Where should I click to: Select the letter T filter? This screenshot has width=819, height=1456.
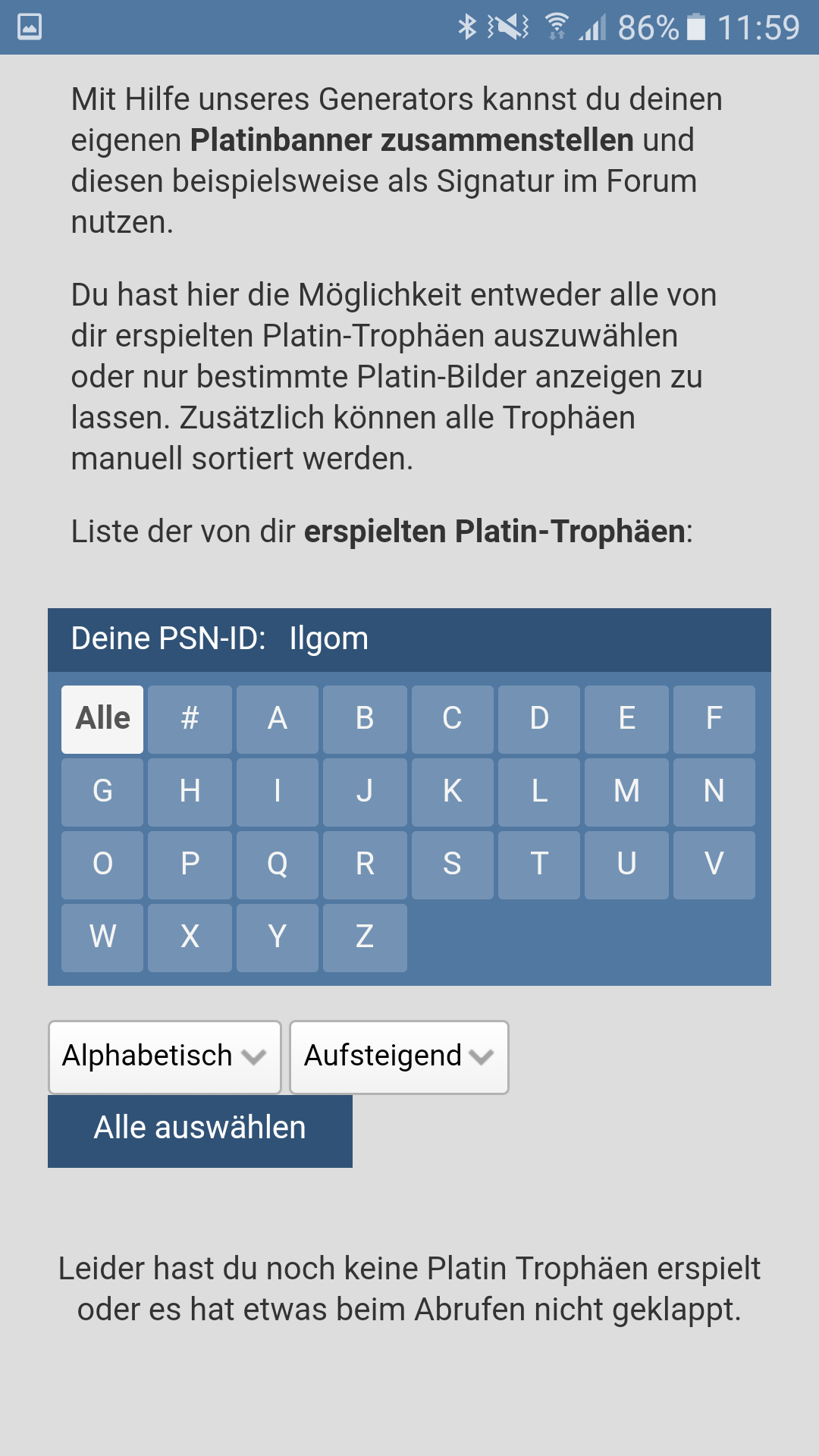coord(539,864)
